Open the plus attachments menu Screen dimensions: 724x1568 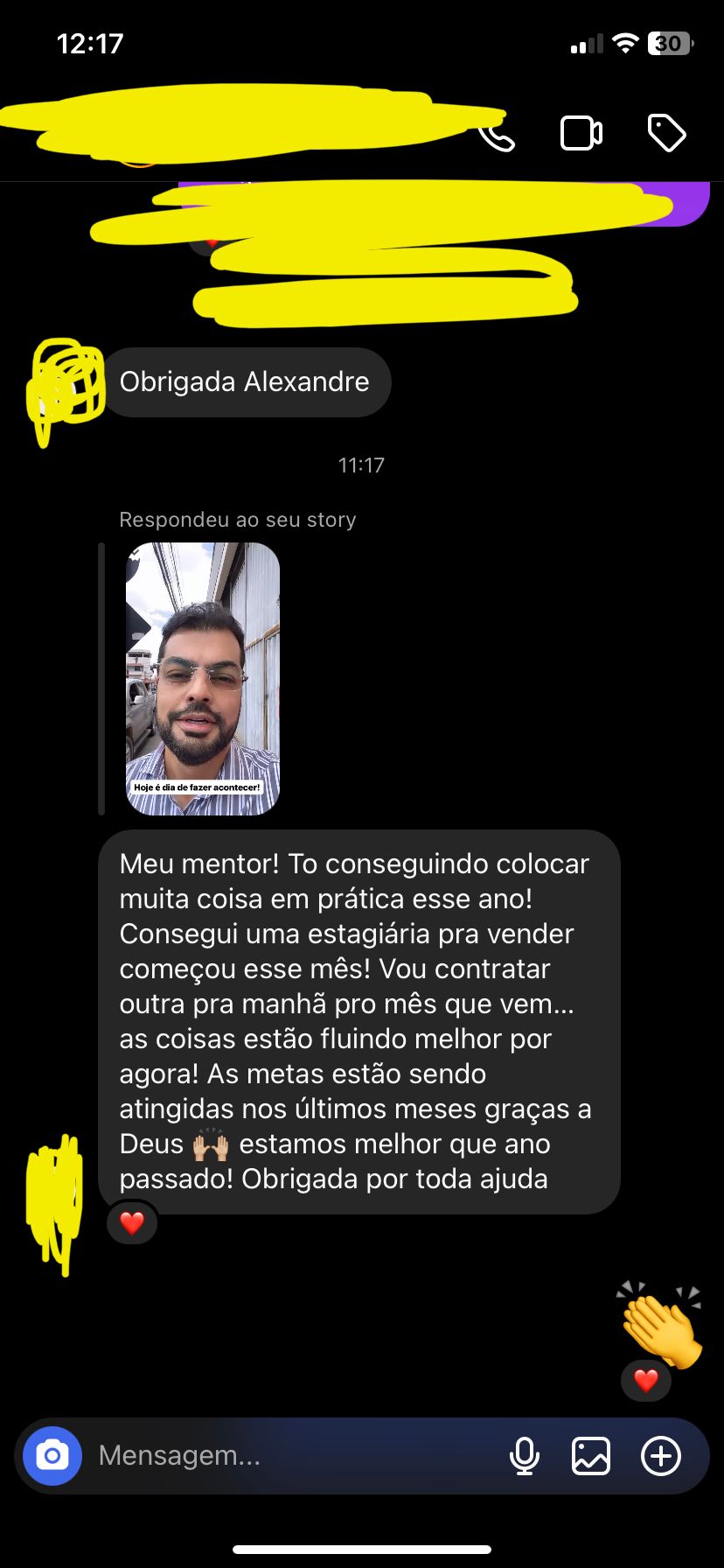pos(661,1456)
